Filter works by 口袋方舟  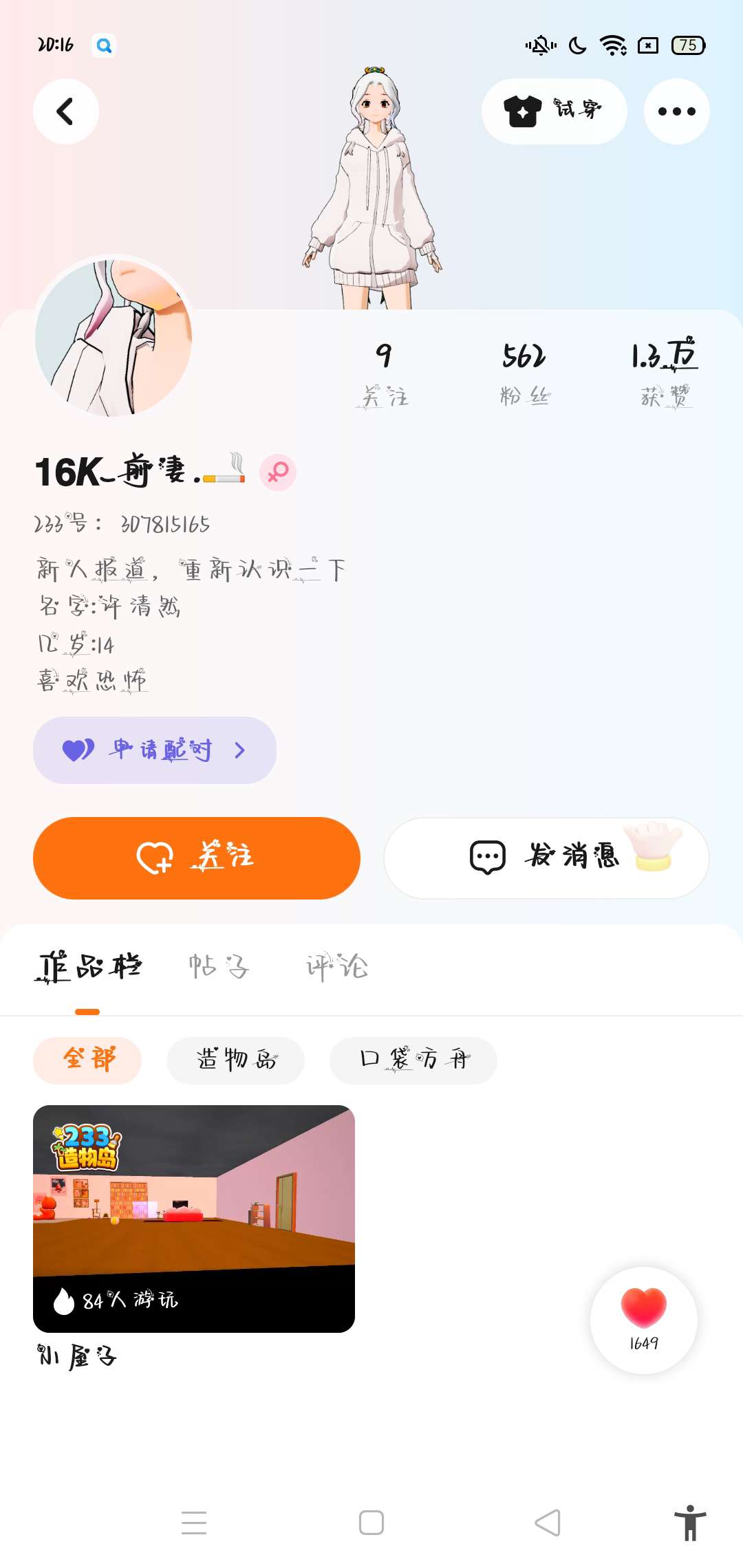point(413,1060)
